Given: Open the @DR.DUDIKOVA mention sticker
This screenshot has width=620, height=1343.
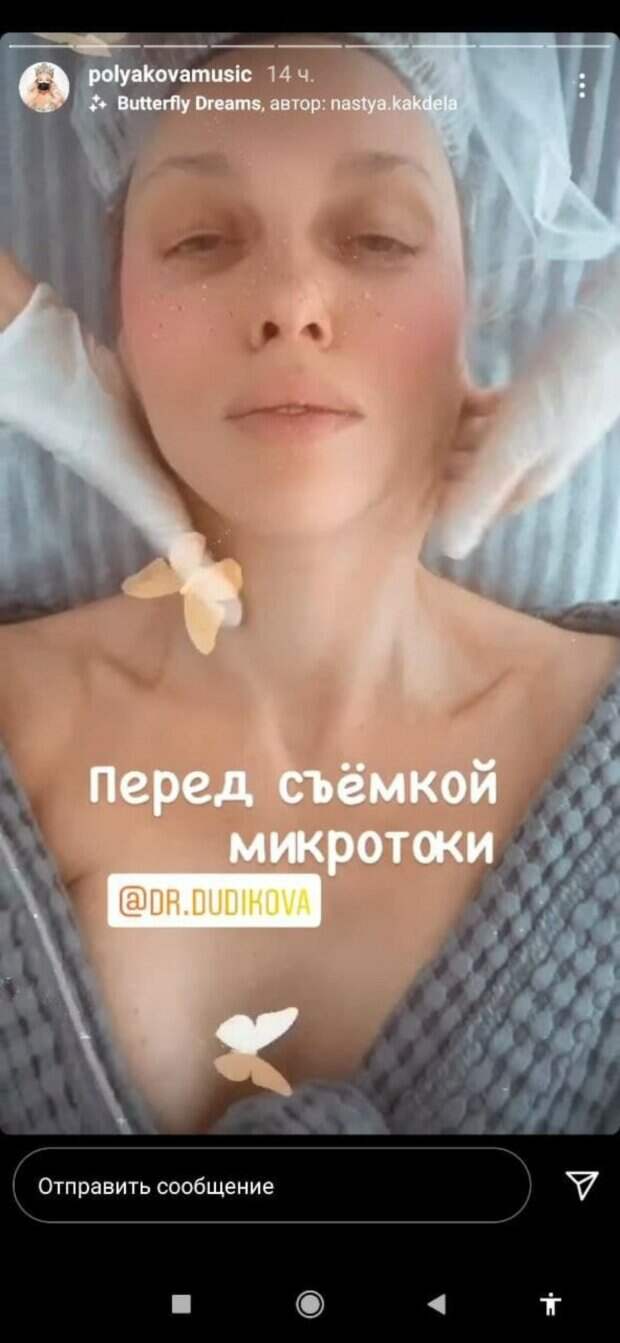Looking at the screenshot, I should point(214,903).
